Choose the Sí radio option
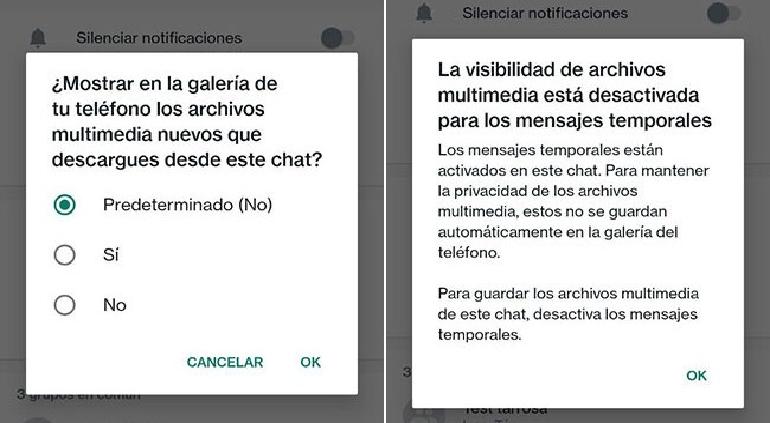The height and width of the screenshot is (423, 770). pos(65,255)
